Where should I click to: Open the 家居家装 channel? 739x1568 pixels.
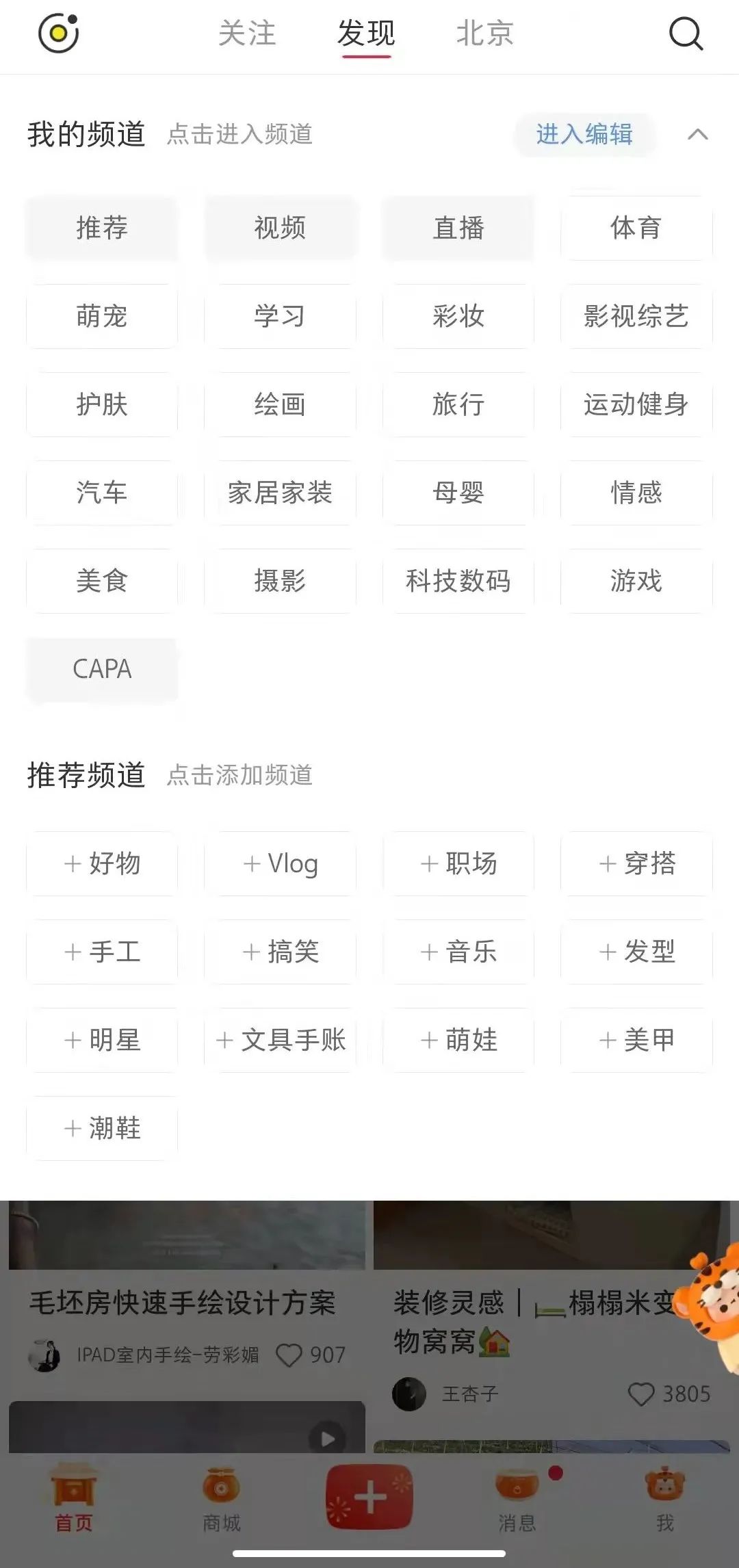tap(280, 493)
